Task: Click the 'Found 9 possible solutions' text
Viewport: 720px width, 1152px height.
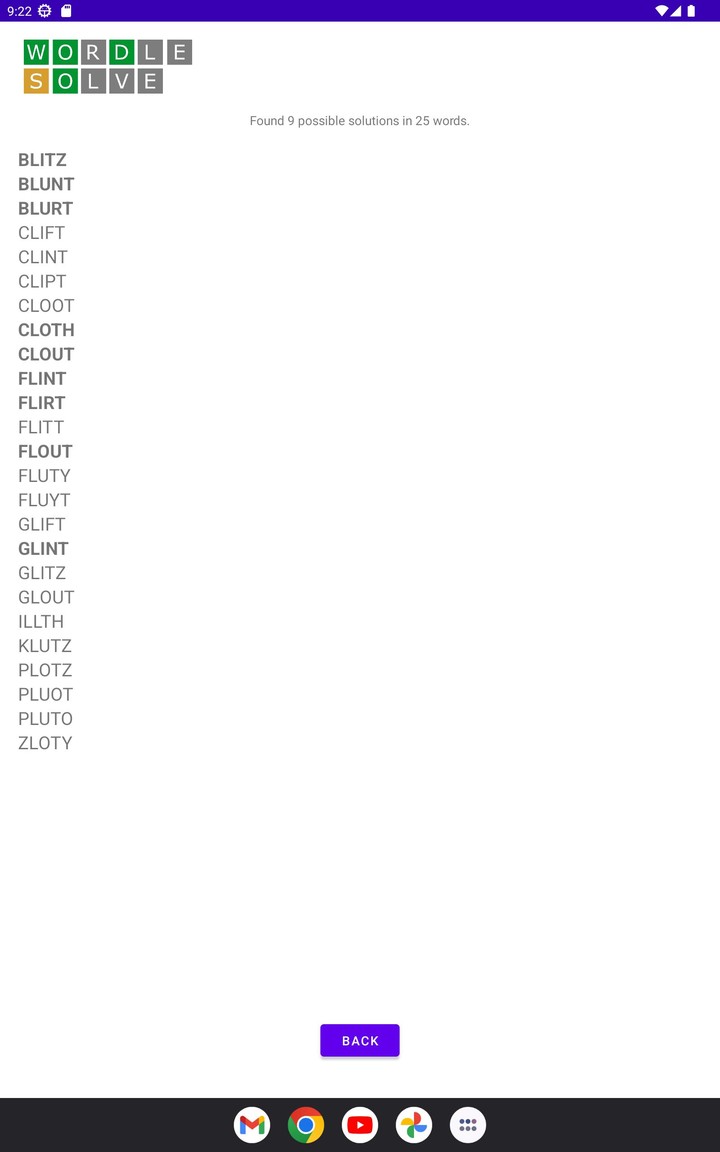Action: 360,120
